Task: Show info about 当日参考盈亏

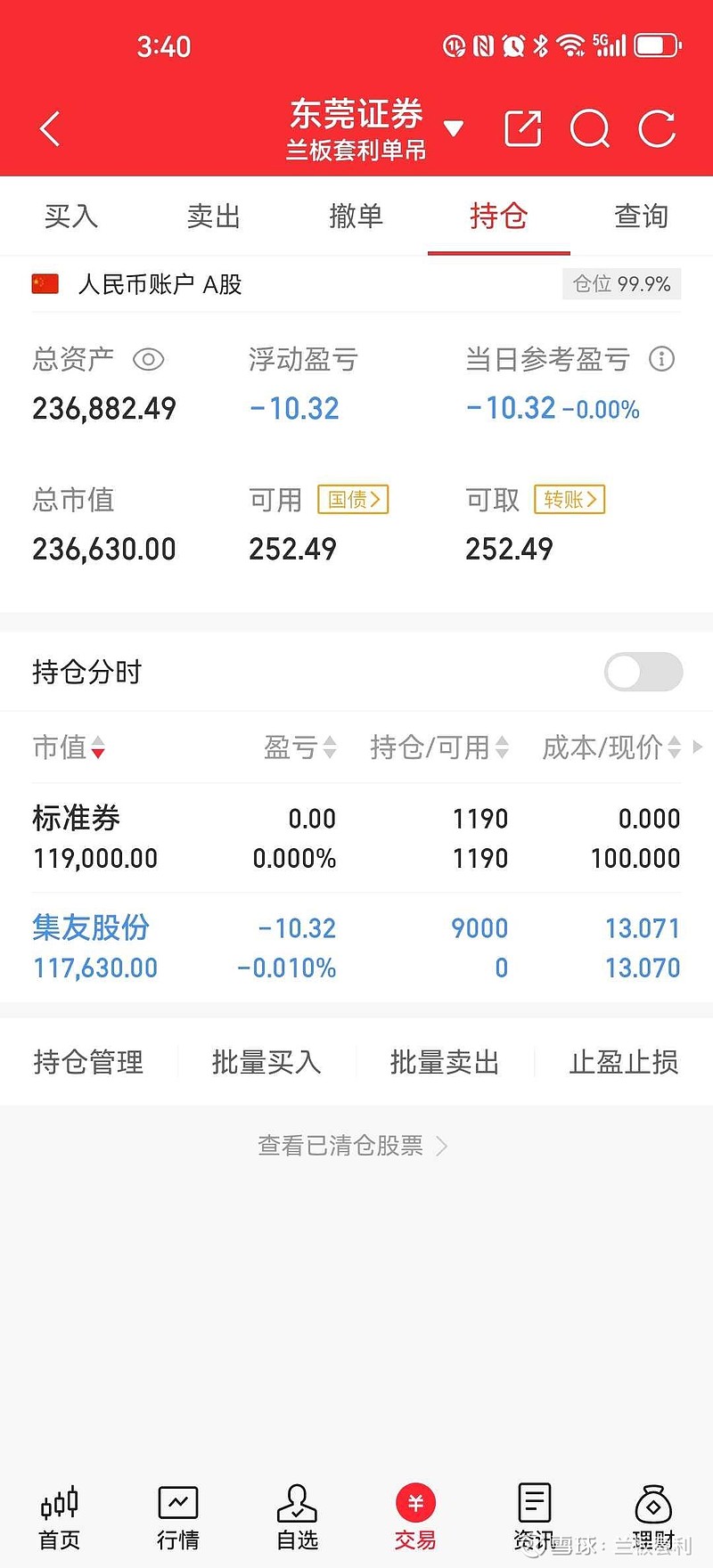Action: click(x=661, y=359)
